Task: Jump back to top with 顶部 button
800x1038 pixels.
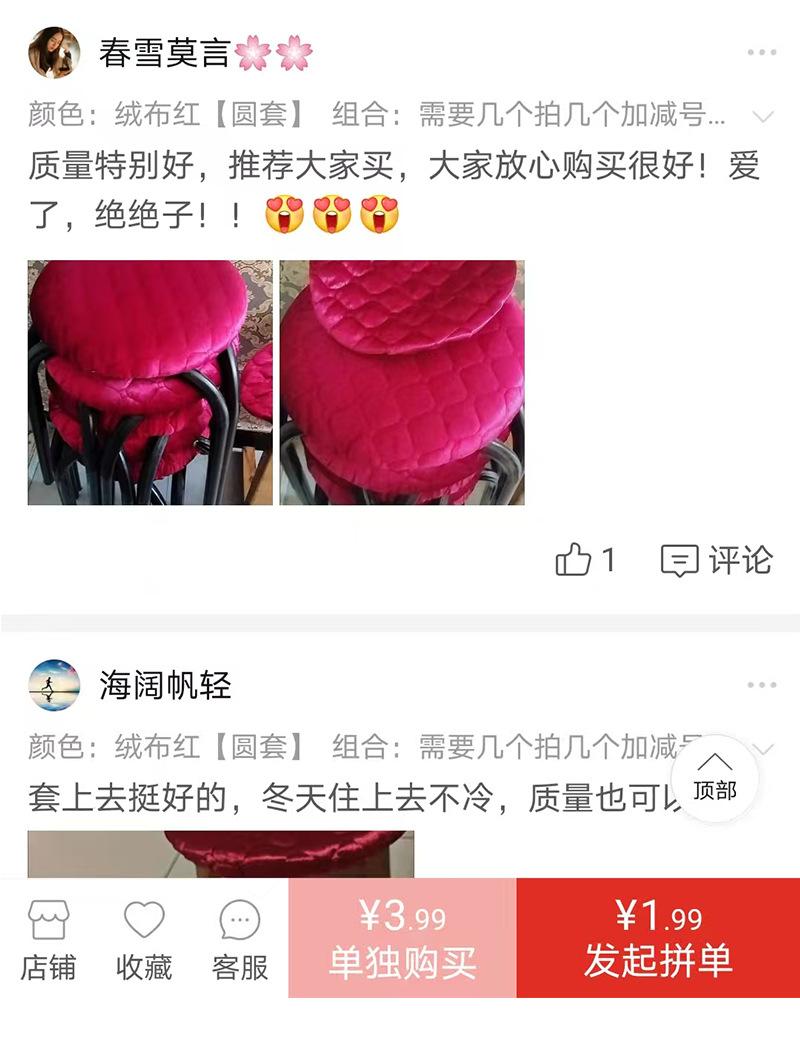Action: [715, 778]
